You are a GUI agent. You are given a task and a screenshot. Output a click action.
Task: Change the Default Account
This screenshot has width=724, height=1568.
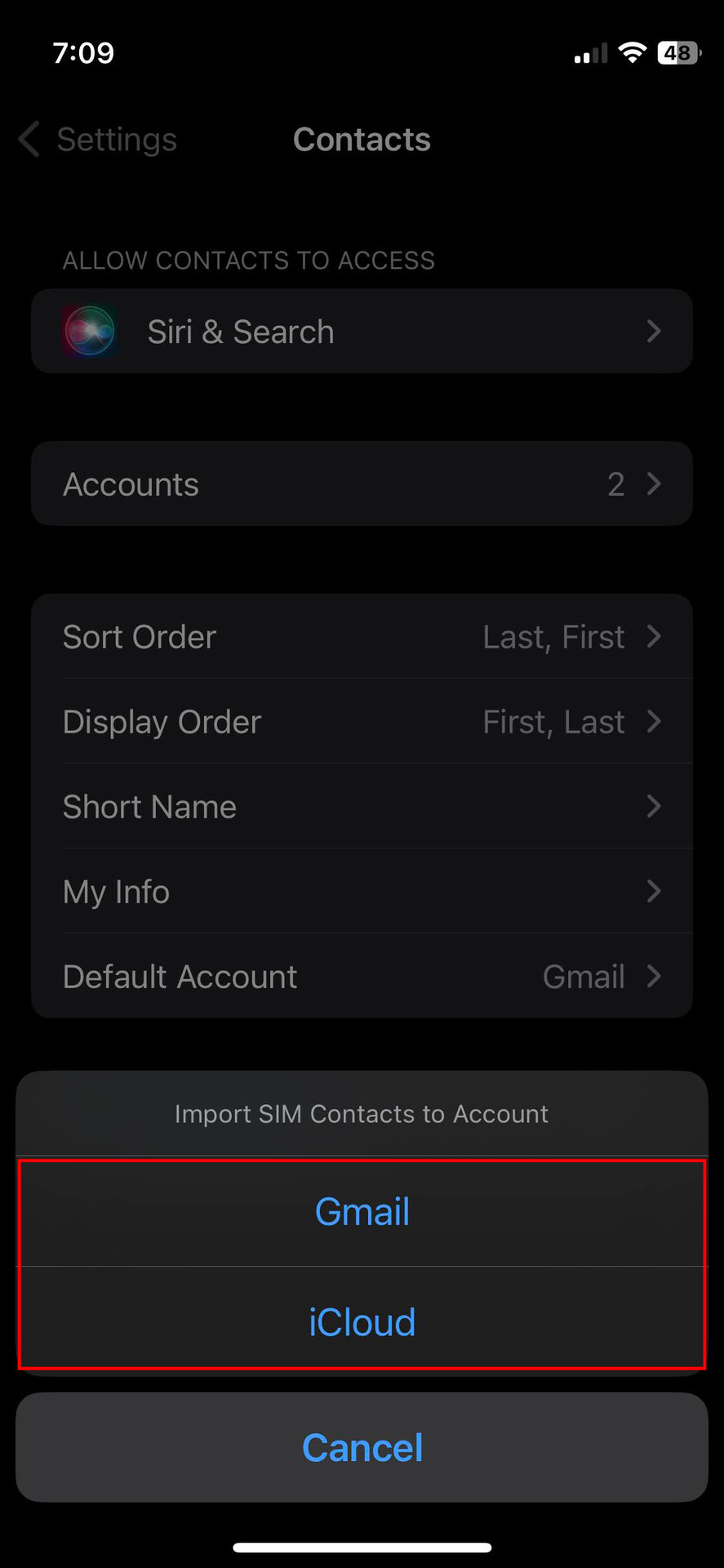coord(362,977)
